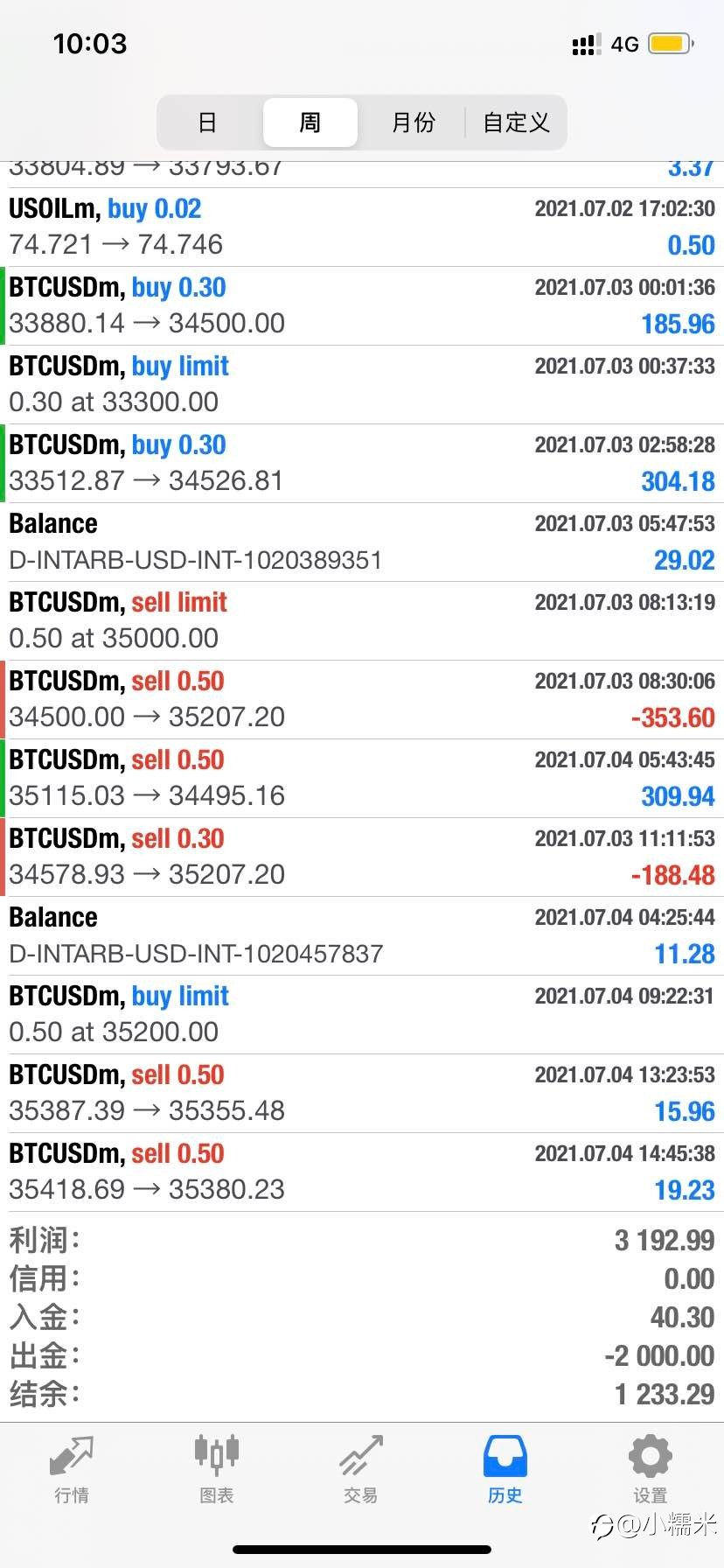Viewport: 724px width, 1568px height.
Task: Select the 周 (week) period filter
Action: (310, 122)
